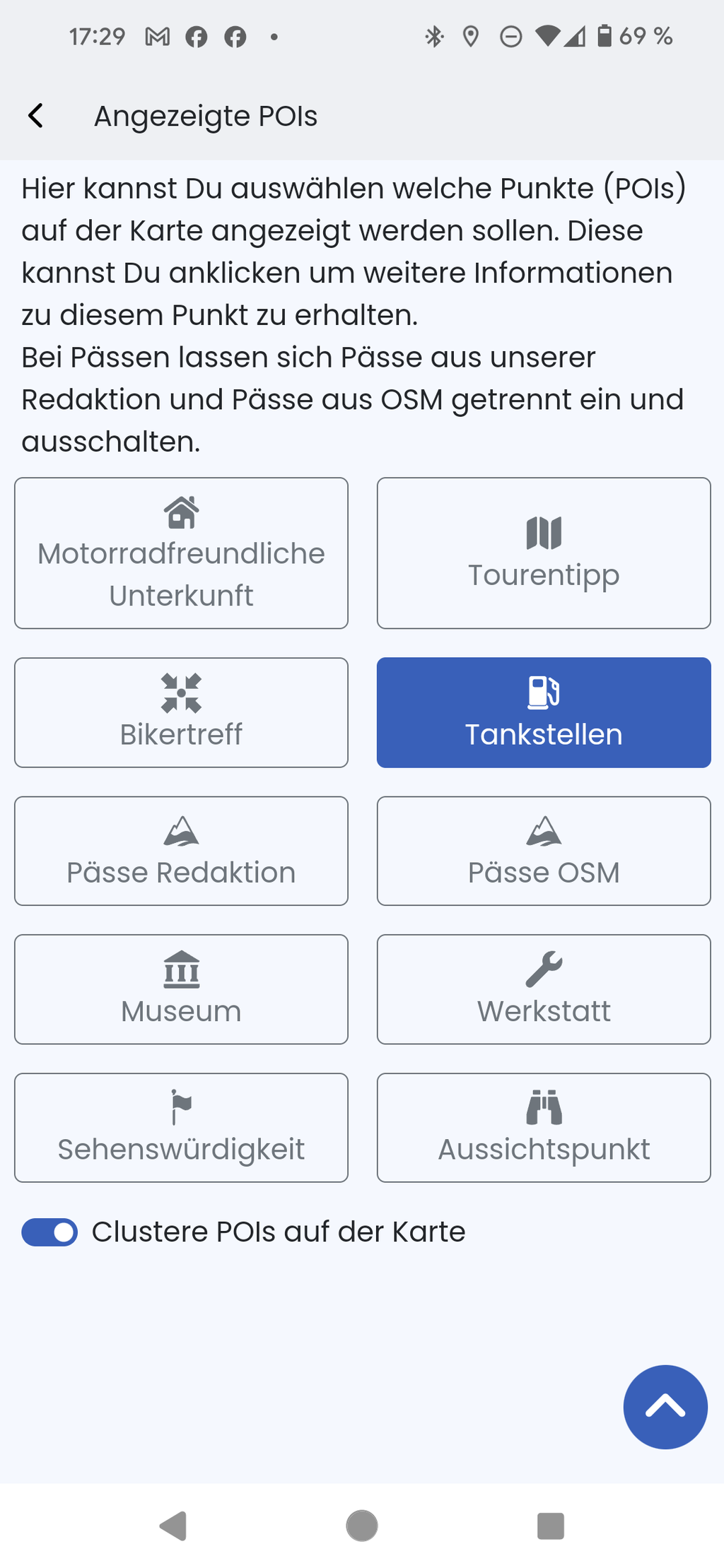Disable Clustere POIs auf der Karte switch
This screenshot has height=1568, width=724.
pos(49,1232)
